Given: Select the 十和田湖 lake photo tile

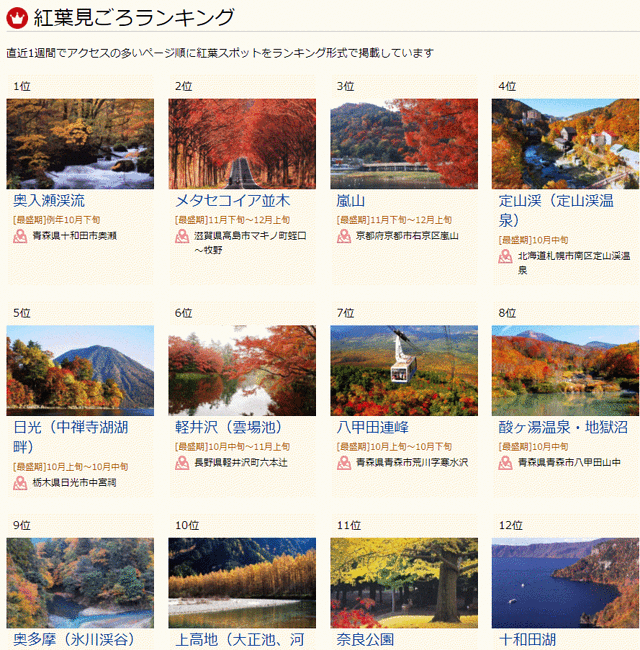Looking at the screenshot, I should (x=565, y=583).
